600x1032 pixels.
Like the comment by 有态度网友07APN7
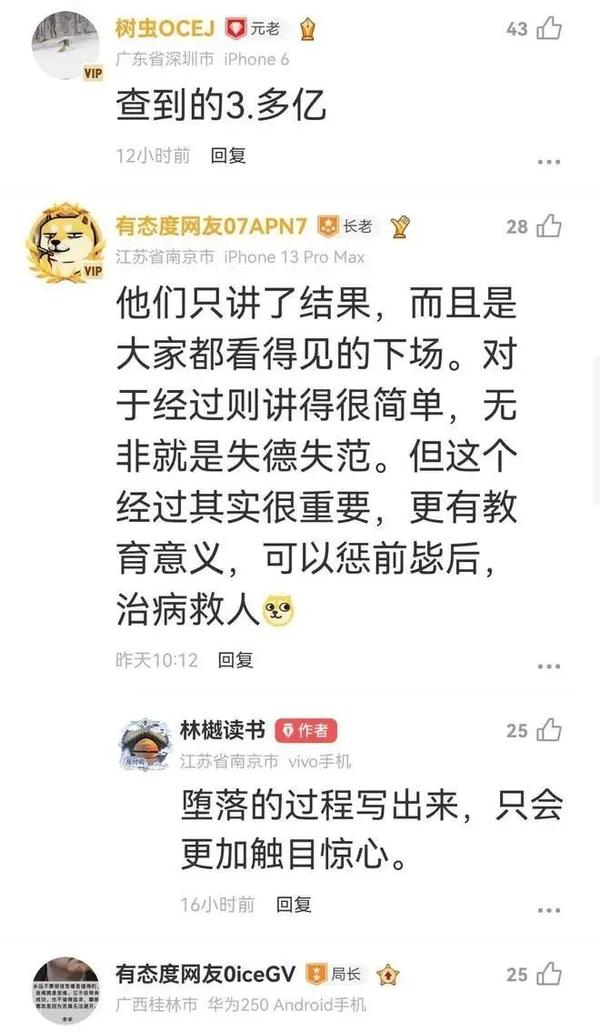[549, 226]
